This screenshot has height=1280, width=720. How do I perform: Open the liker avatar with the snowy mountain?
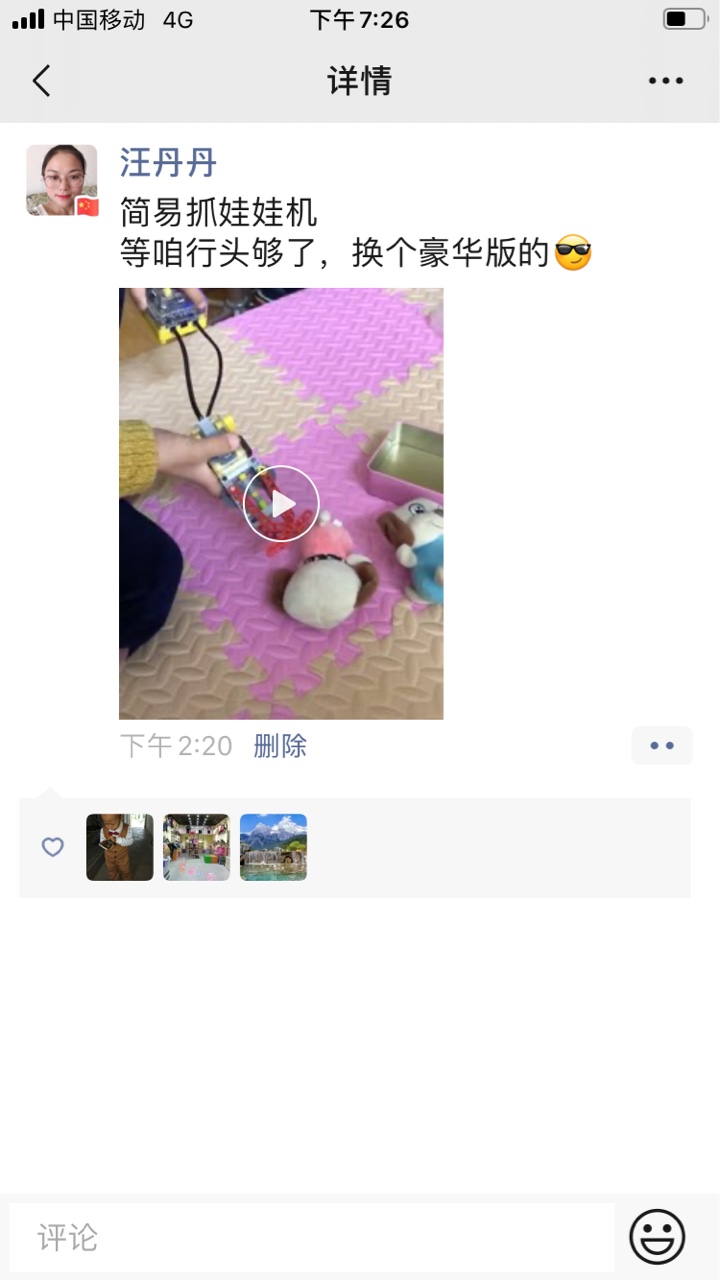pyautogui.click(x=273, y=847)
